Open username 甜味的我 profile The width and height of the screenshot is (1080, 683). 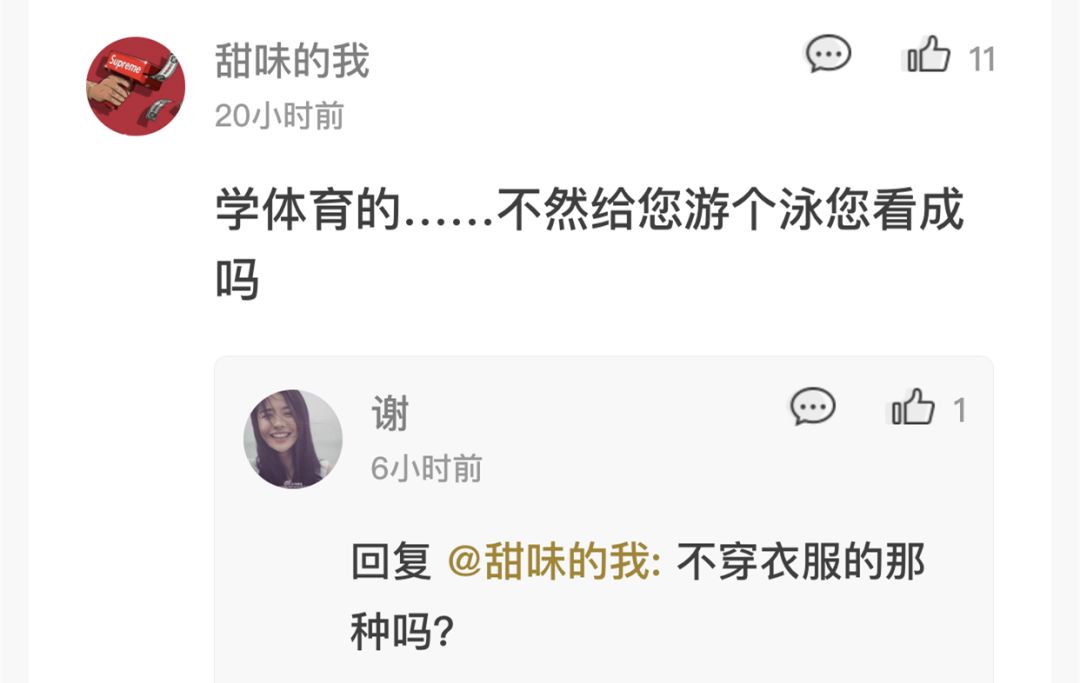point(292,61)
